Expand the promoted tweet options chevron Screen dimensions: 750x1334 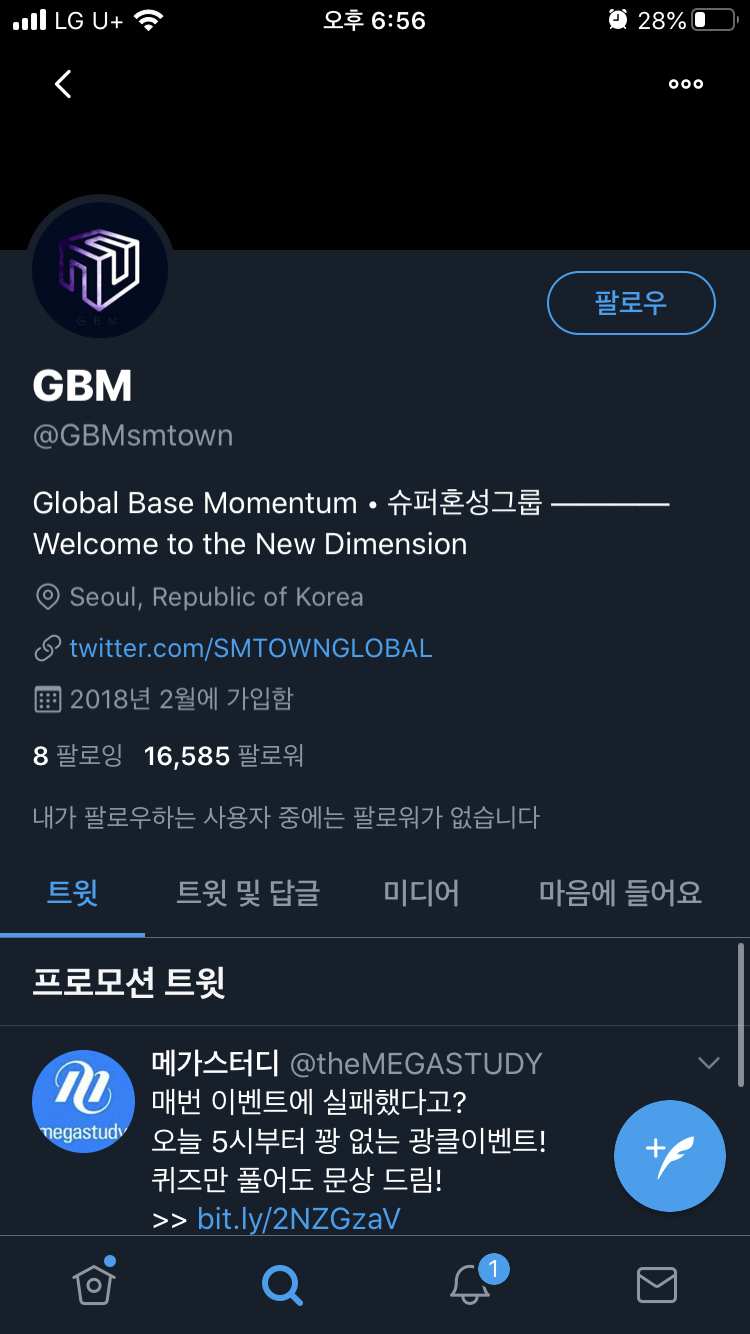point(709,1063)
